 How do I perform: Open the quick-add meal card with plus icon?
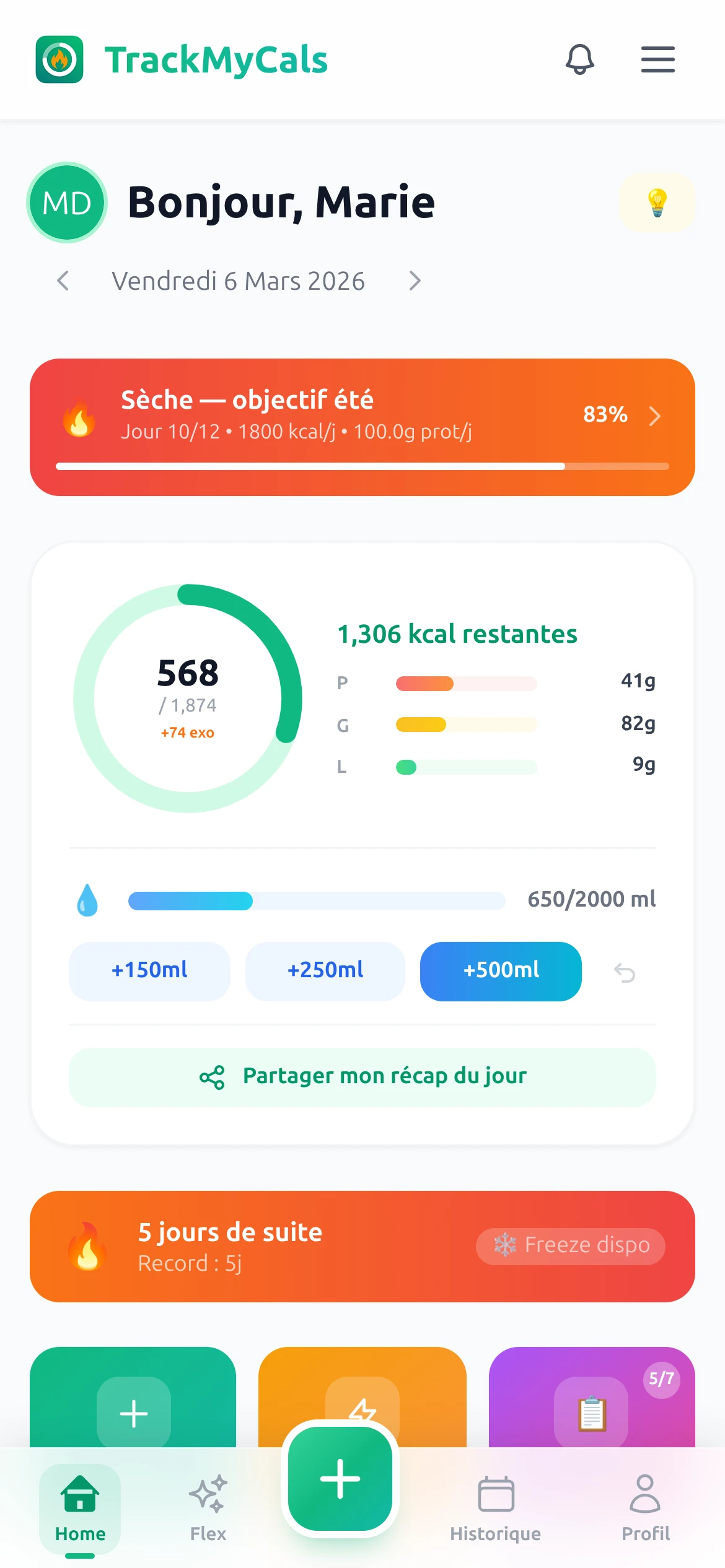133,1414
